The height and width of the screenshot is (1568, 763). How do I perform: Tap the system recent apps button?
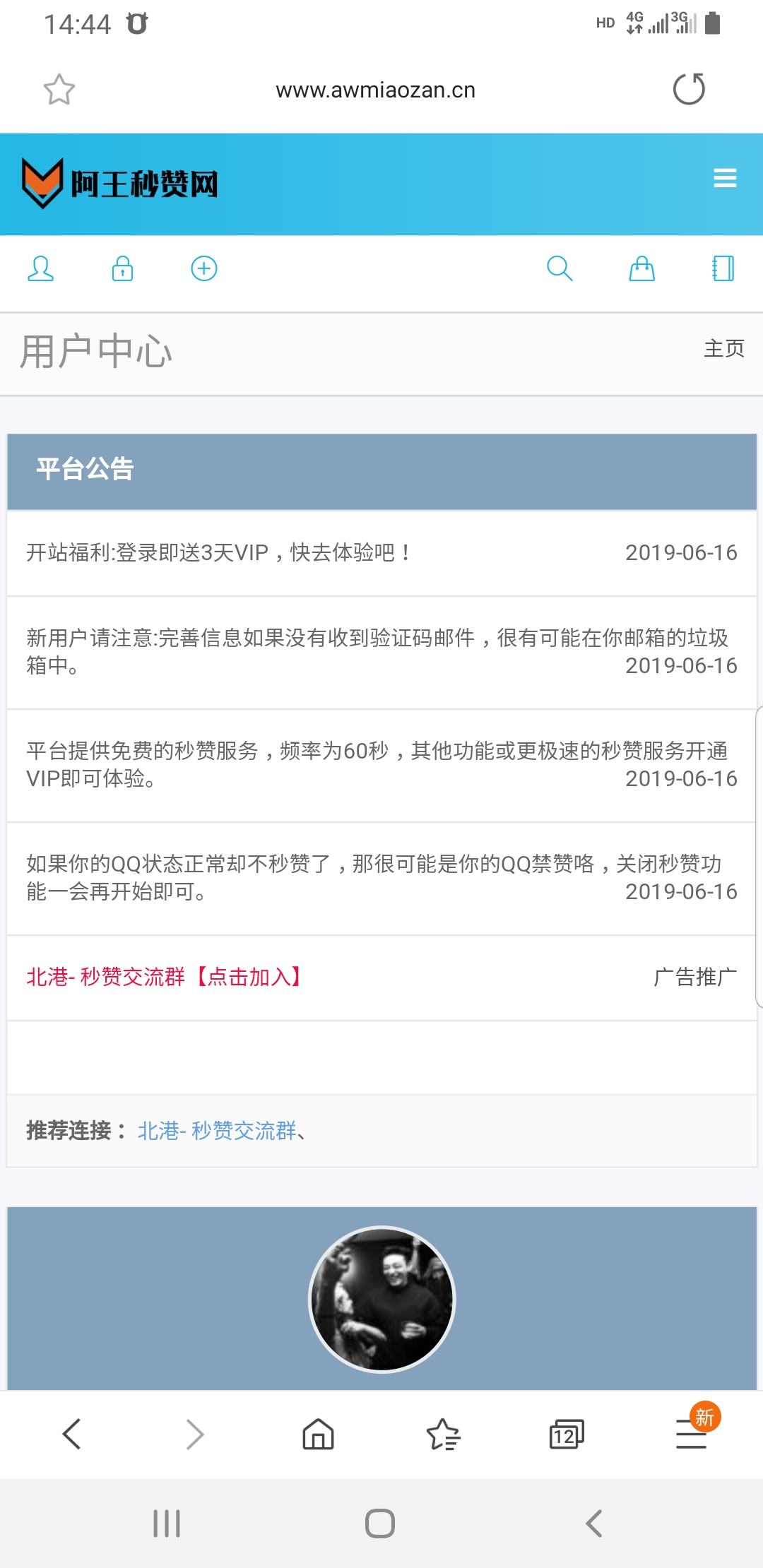click(x=167, y=1524)
